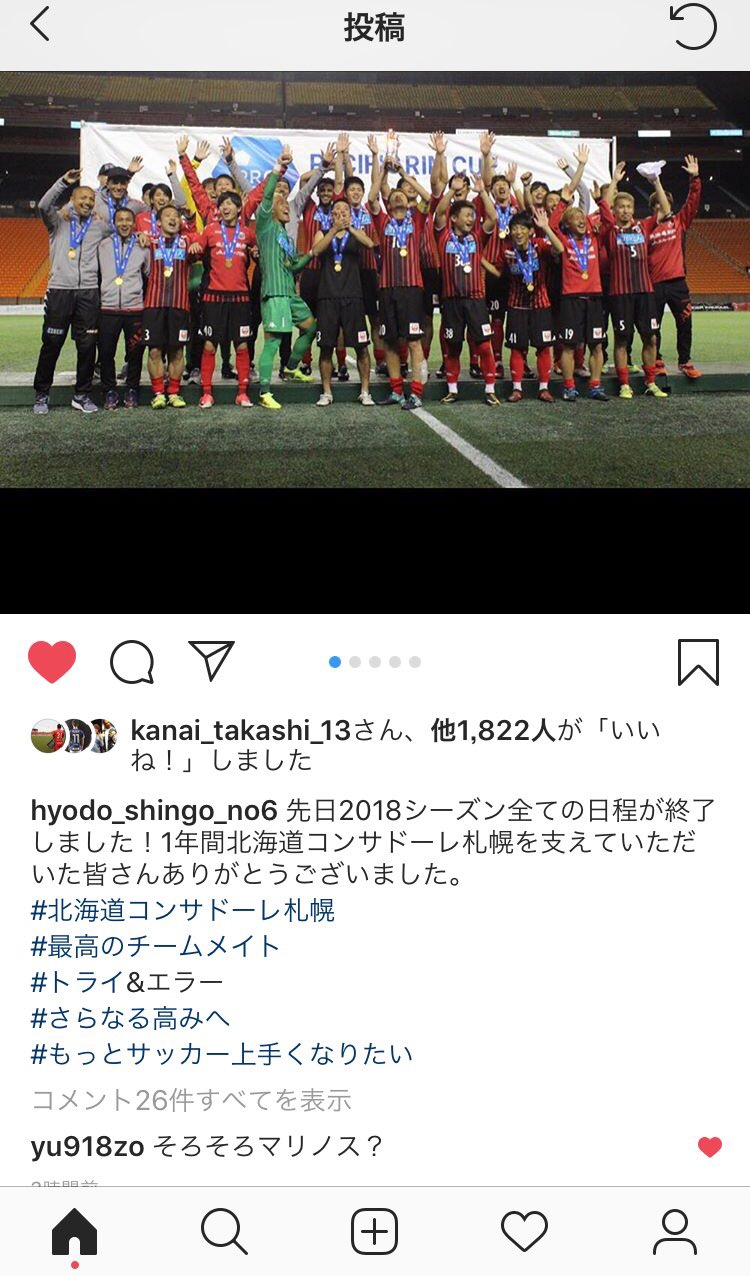
Task: Open the hashtag #トライ&エラー
Action: pyautogui.click(x=127, y=982)
